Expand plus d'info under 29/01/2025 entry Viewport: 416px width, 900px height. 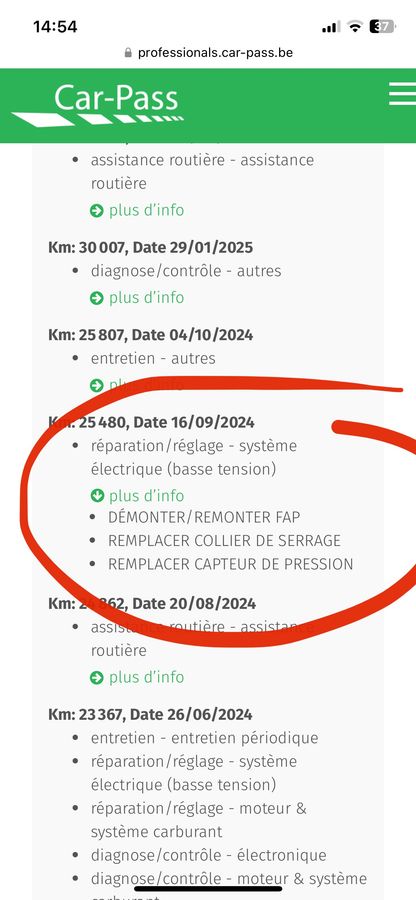point(137,297)
